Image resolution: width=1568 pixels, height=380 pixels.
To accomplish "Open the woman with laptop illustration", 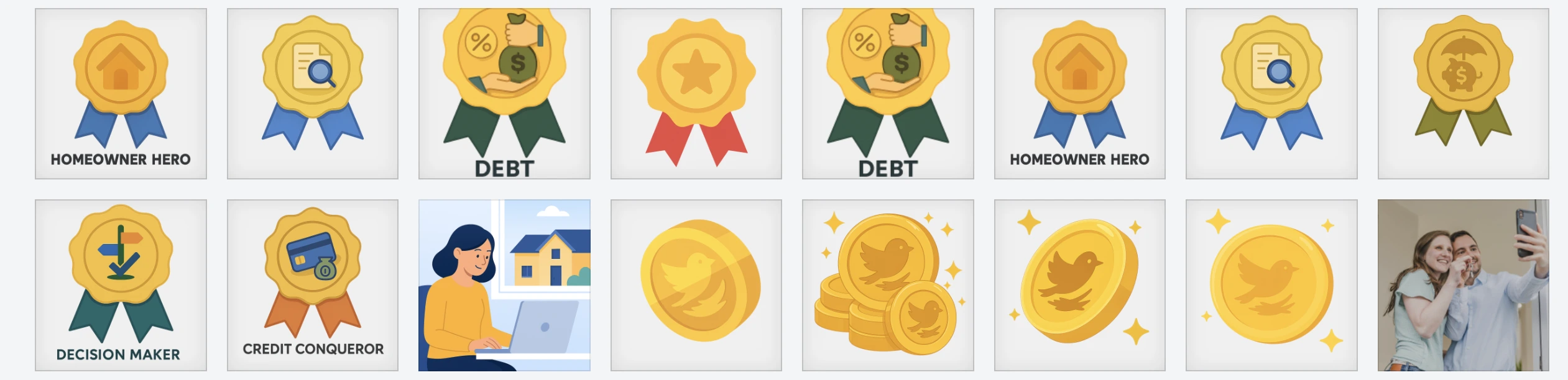I will [x=504, y=284].
